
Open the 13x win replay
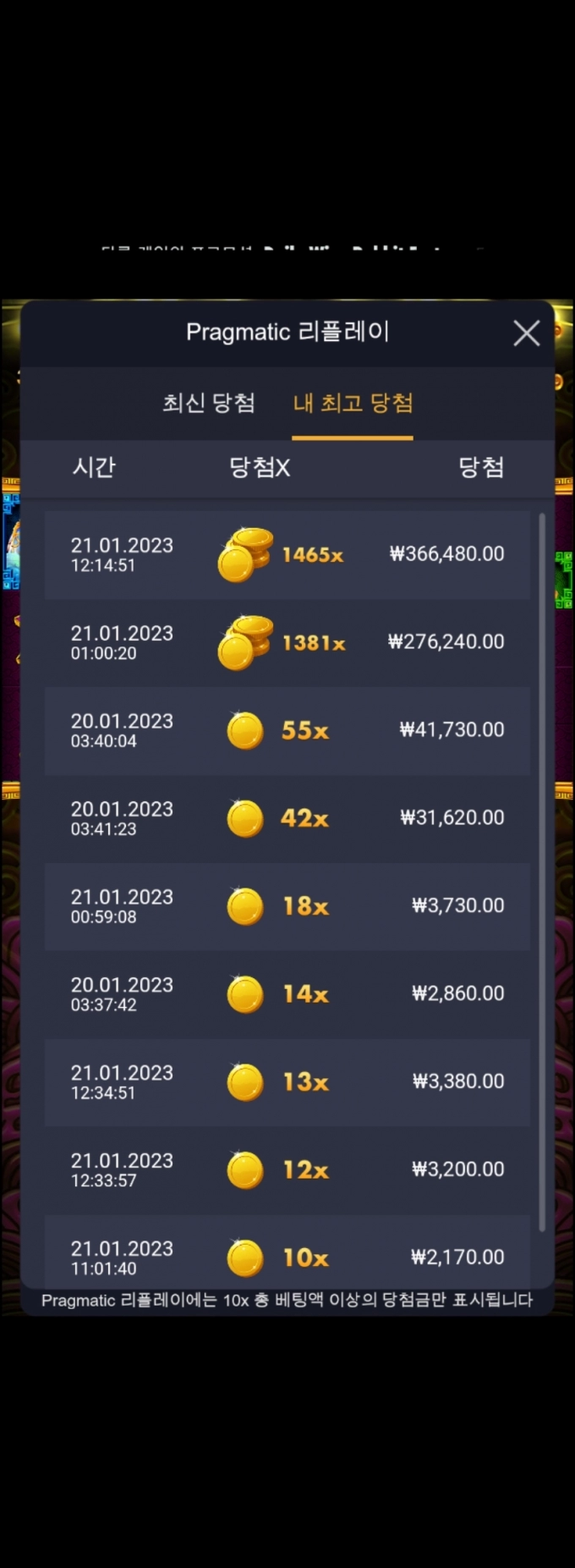pos(287,1083)
